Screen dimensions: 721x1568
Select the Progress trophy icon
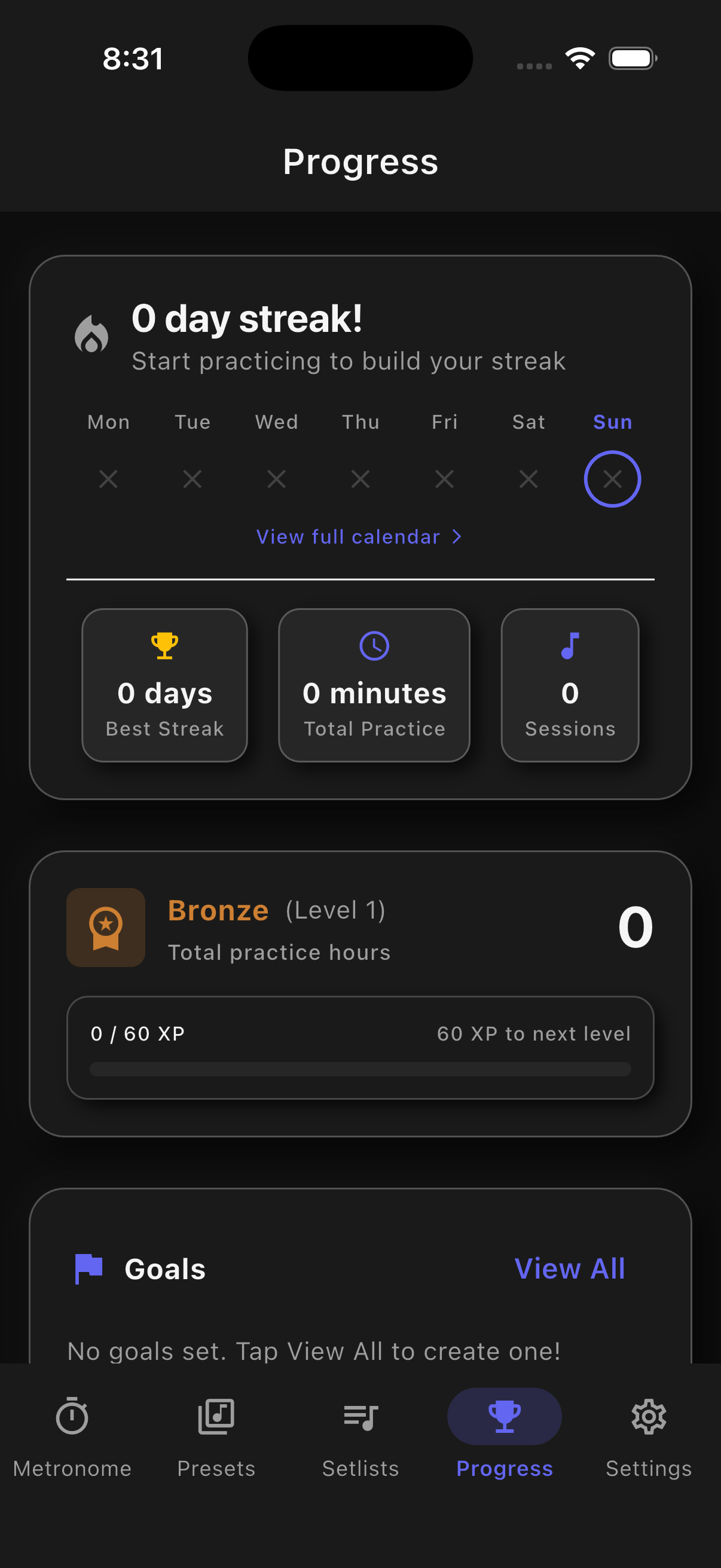(x=505, y=1417)
